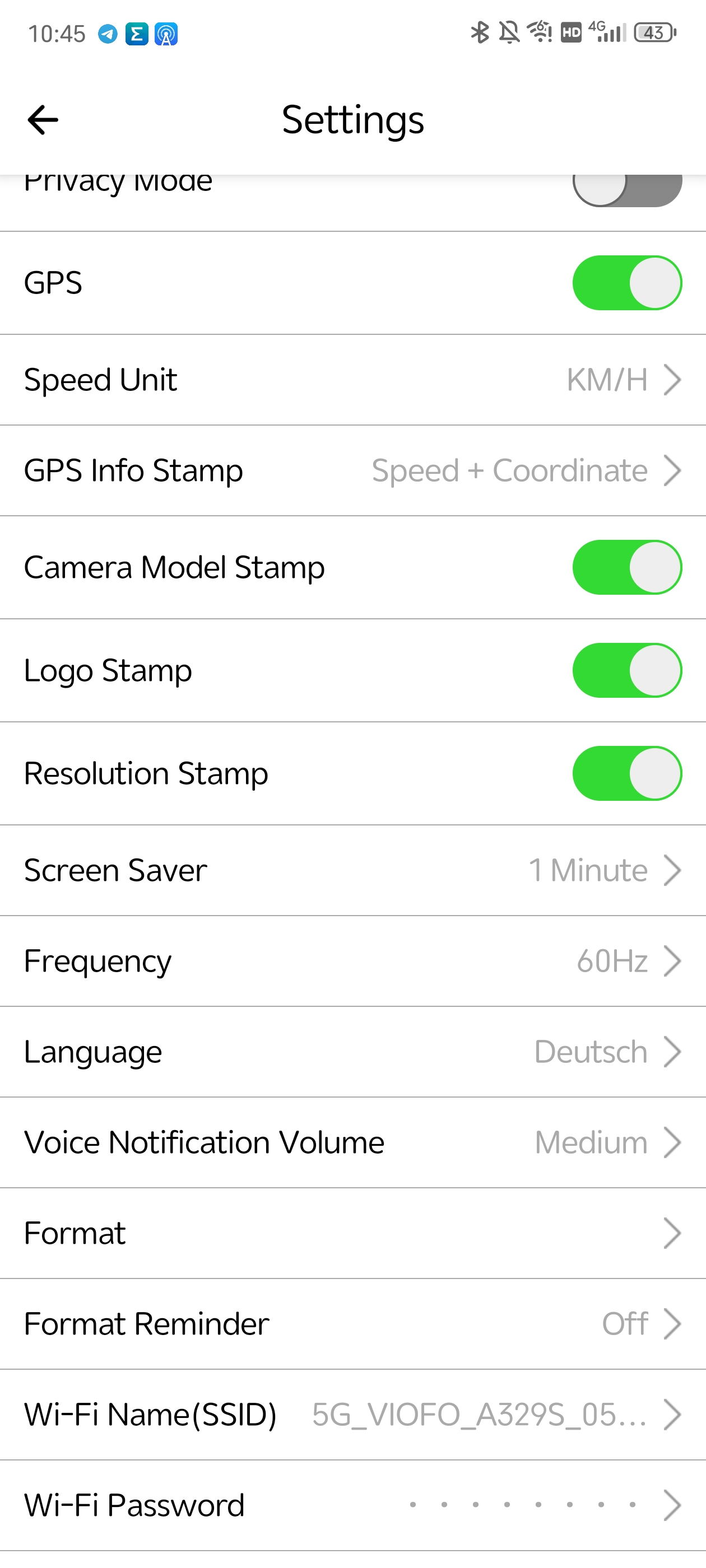Toggle Resolution Stamp off
The height and width of the screenshot is (1568, 706).
point(627,773)
